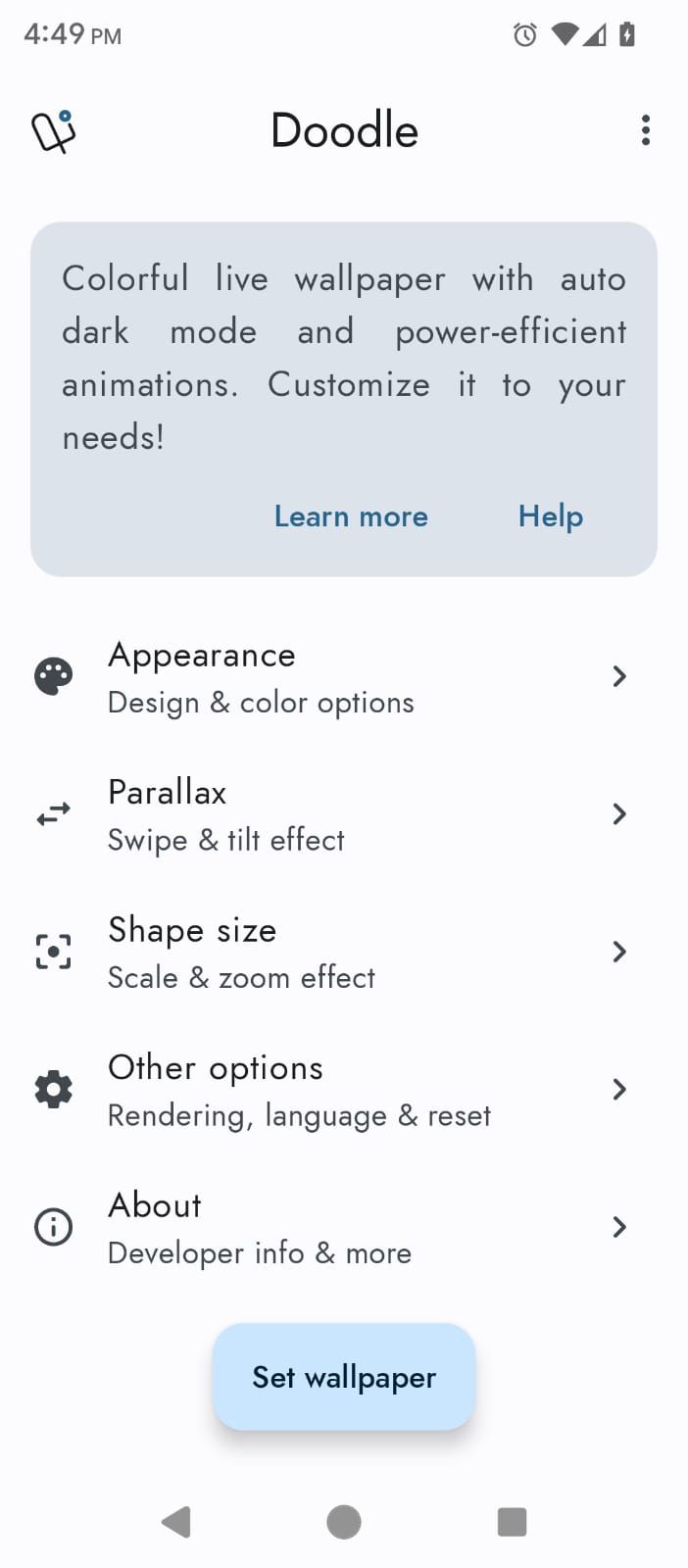Image resolution: width=688 pixels, height=1568 pixels.
Task: Tap the Set wallpaper button
Action: (x=344, y=1377)
